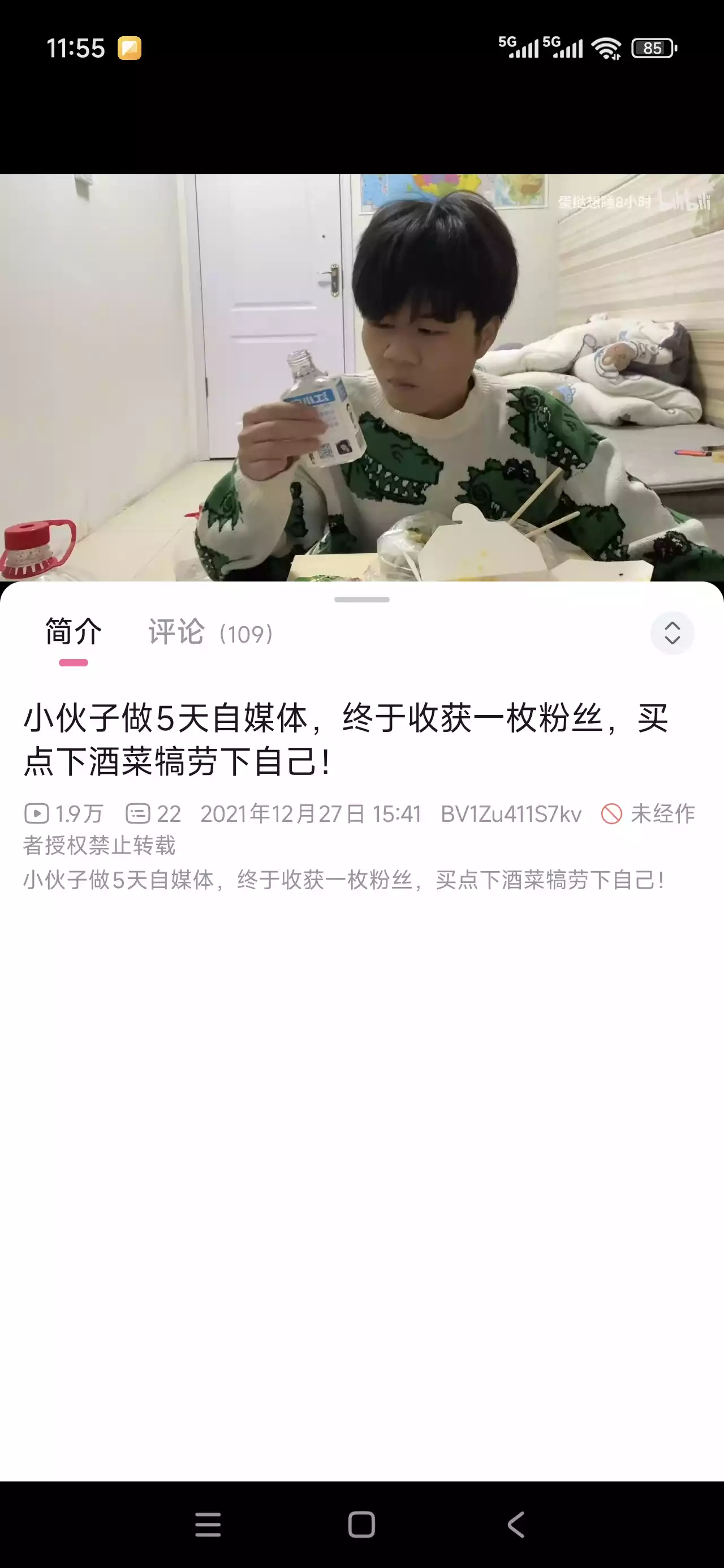Open recent apps from the navigation bar
This screenshot has height=1568, width=724.
click(x=208, y=1525)
